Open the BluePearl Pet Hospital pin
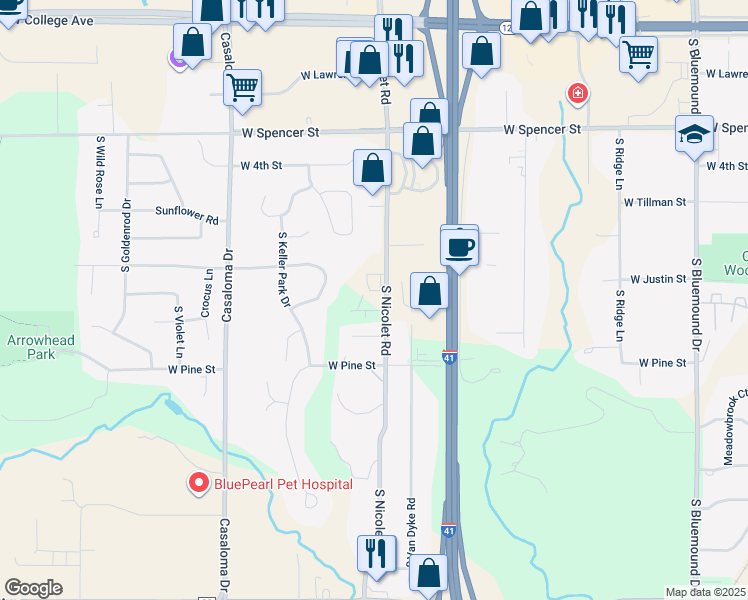 click(199, 484)
